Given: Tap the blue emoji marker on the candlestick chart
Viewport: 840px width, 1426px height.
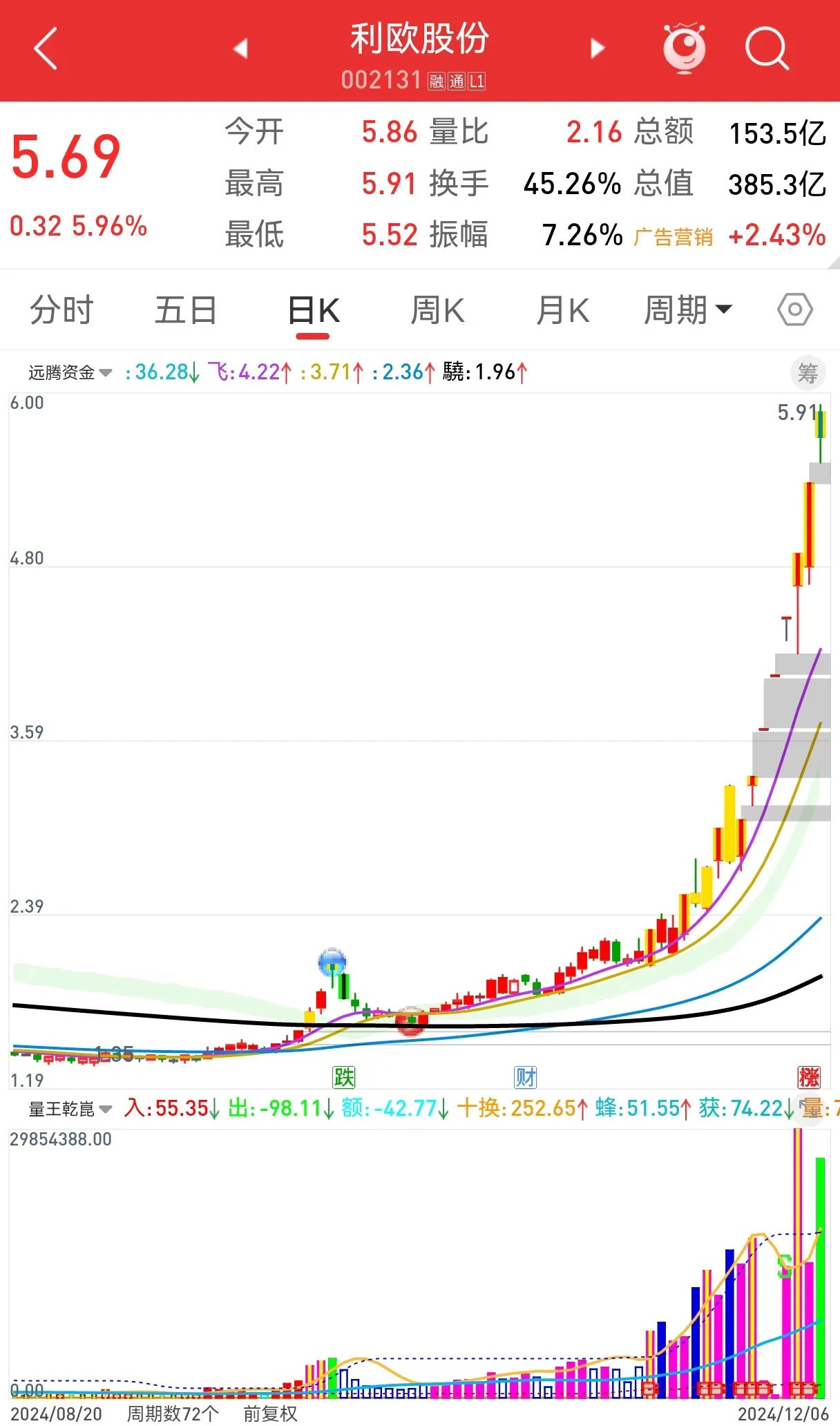Looking at the screenshot, I should pos(333,961).
